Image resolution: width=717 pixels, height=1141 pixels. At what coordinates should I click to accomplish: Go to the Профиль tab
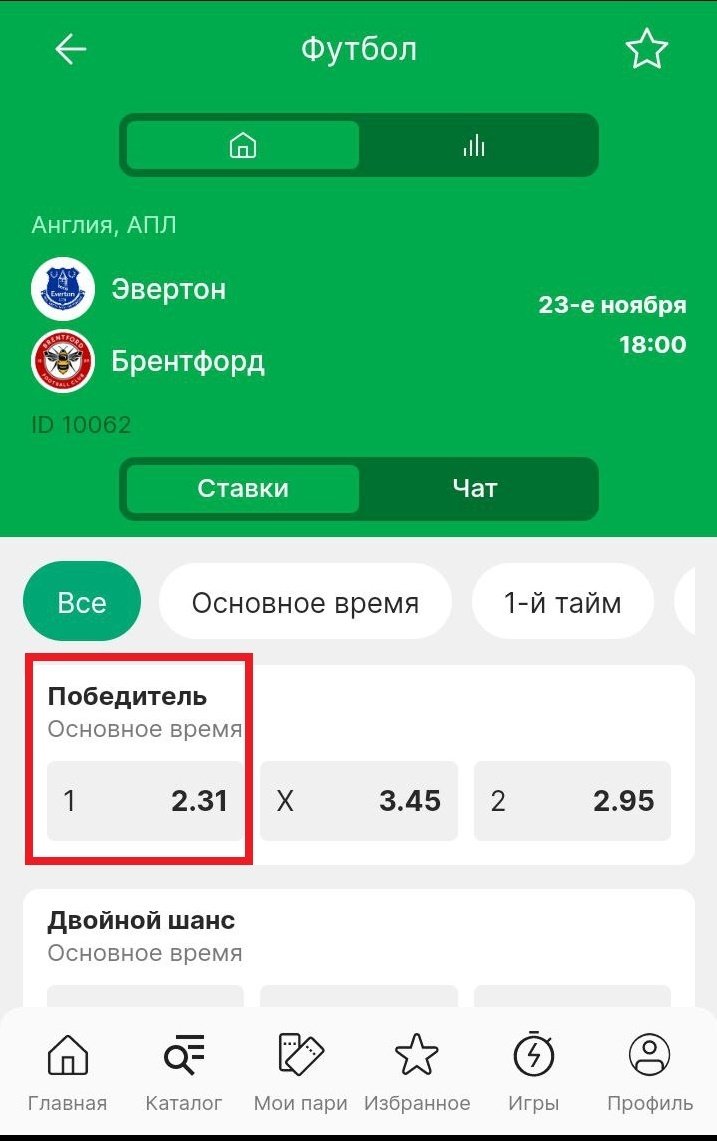tap(650, 1072)
